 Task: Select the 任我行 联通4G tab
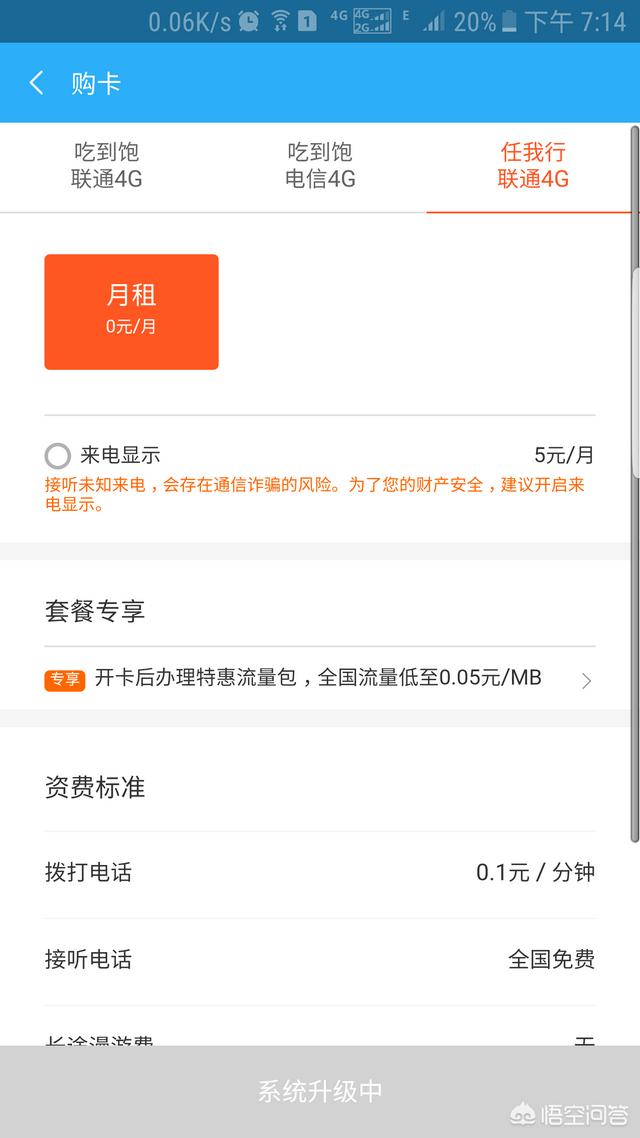pos(533,166)
